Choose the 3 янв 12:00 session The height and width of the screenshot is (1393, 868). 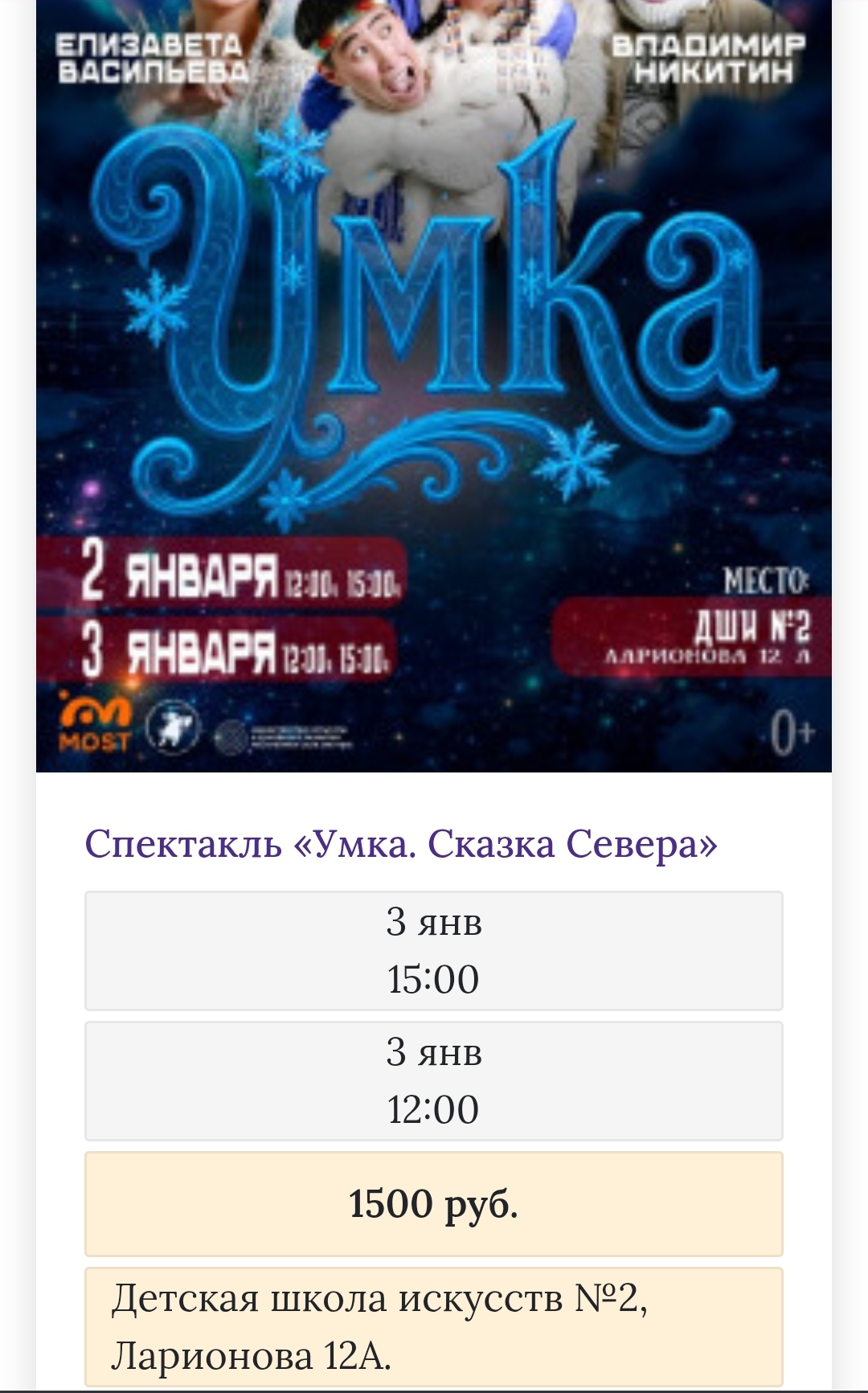tap(434, 1080)
